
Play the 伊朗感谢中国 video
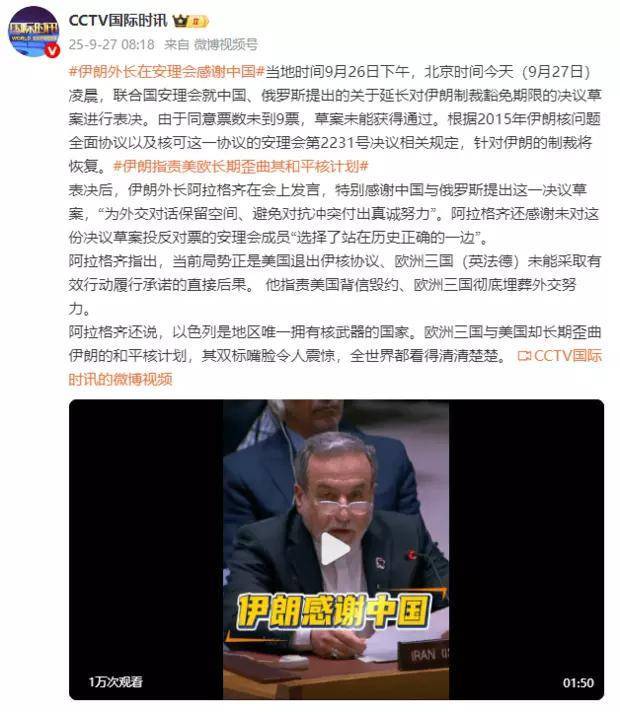tap(336, 550)
